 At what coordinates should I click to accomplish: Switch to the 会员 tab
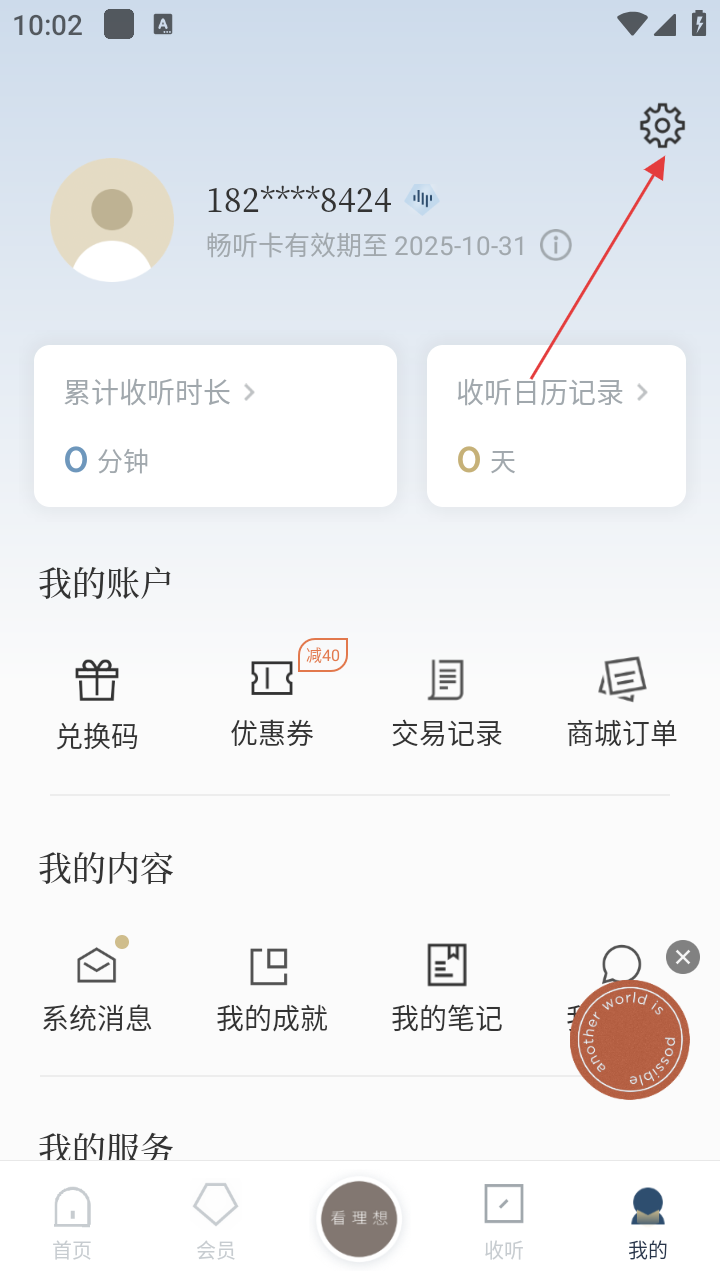(215, 1220)
